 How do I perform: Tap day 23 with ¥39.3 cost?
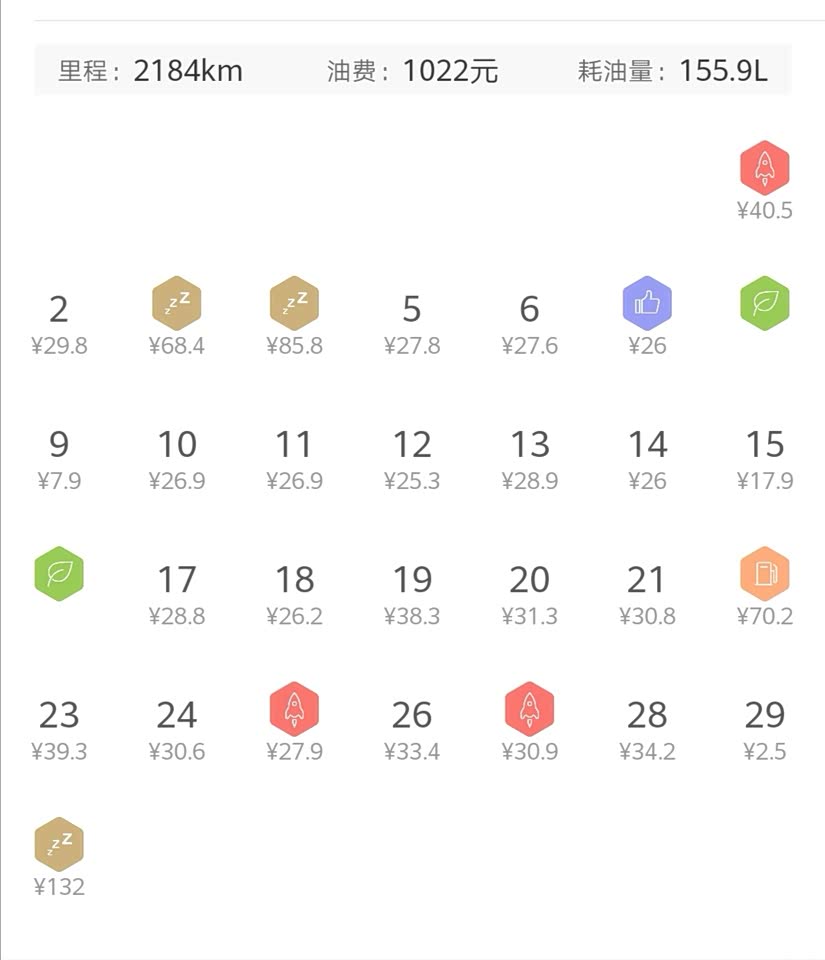(x=59, y=716)
